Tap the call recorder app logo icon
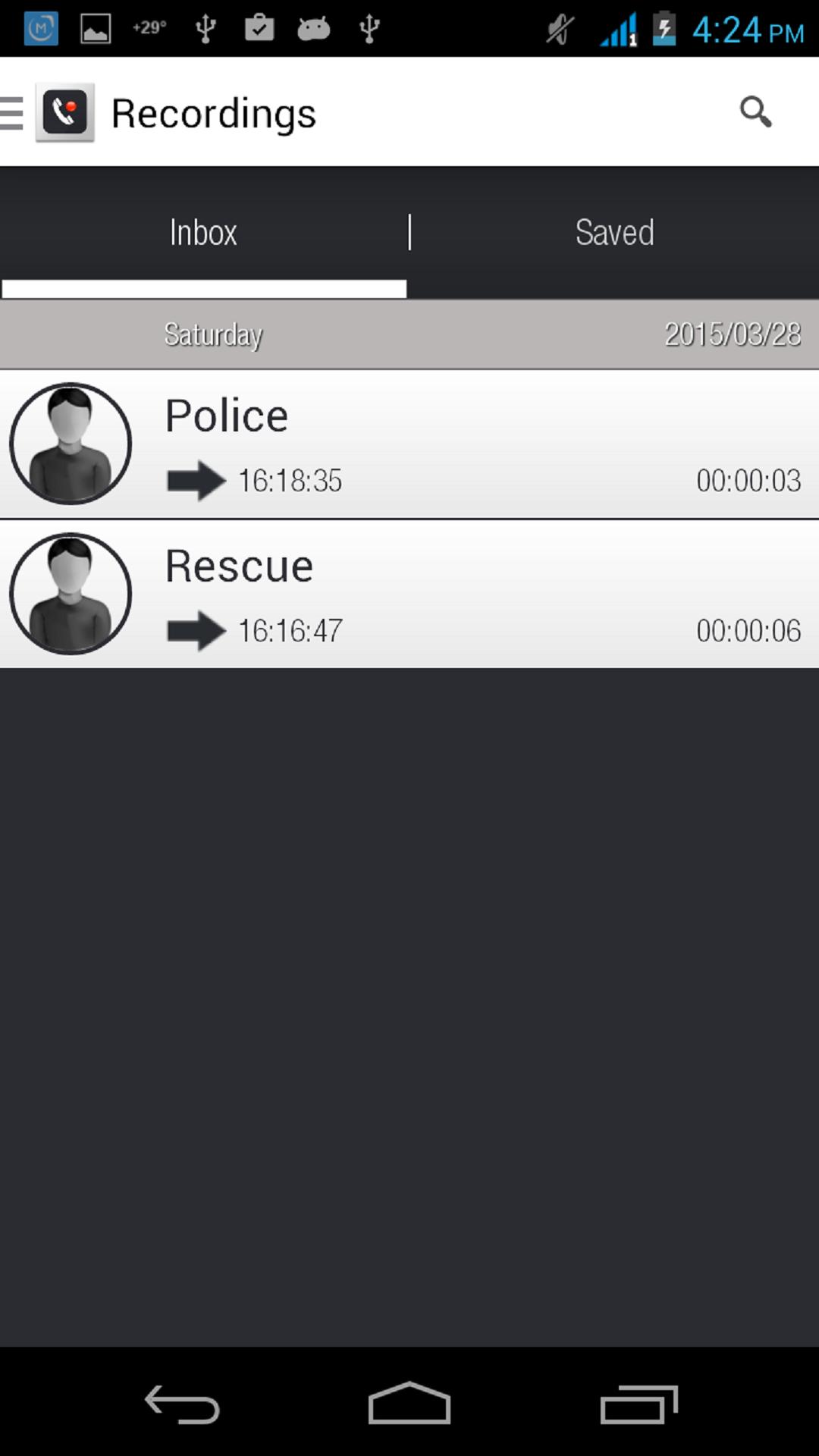 coord(64,112)
